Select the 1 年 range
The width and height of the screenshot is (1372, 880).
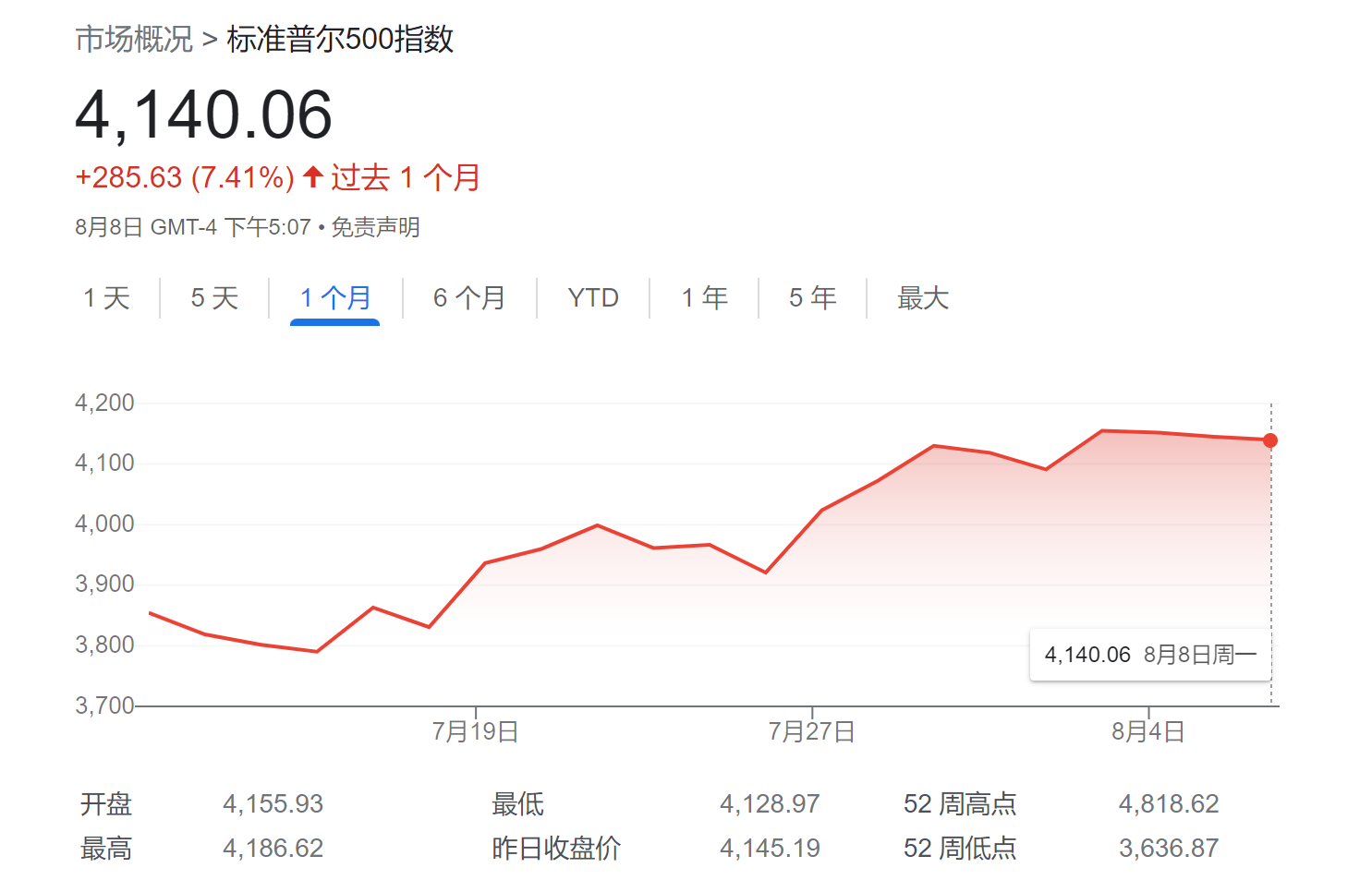[x=704, y=298]
